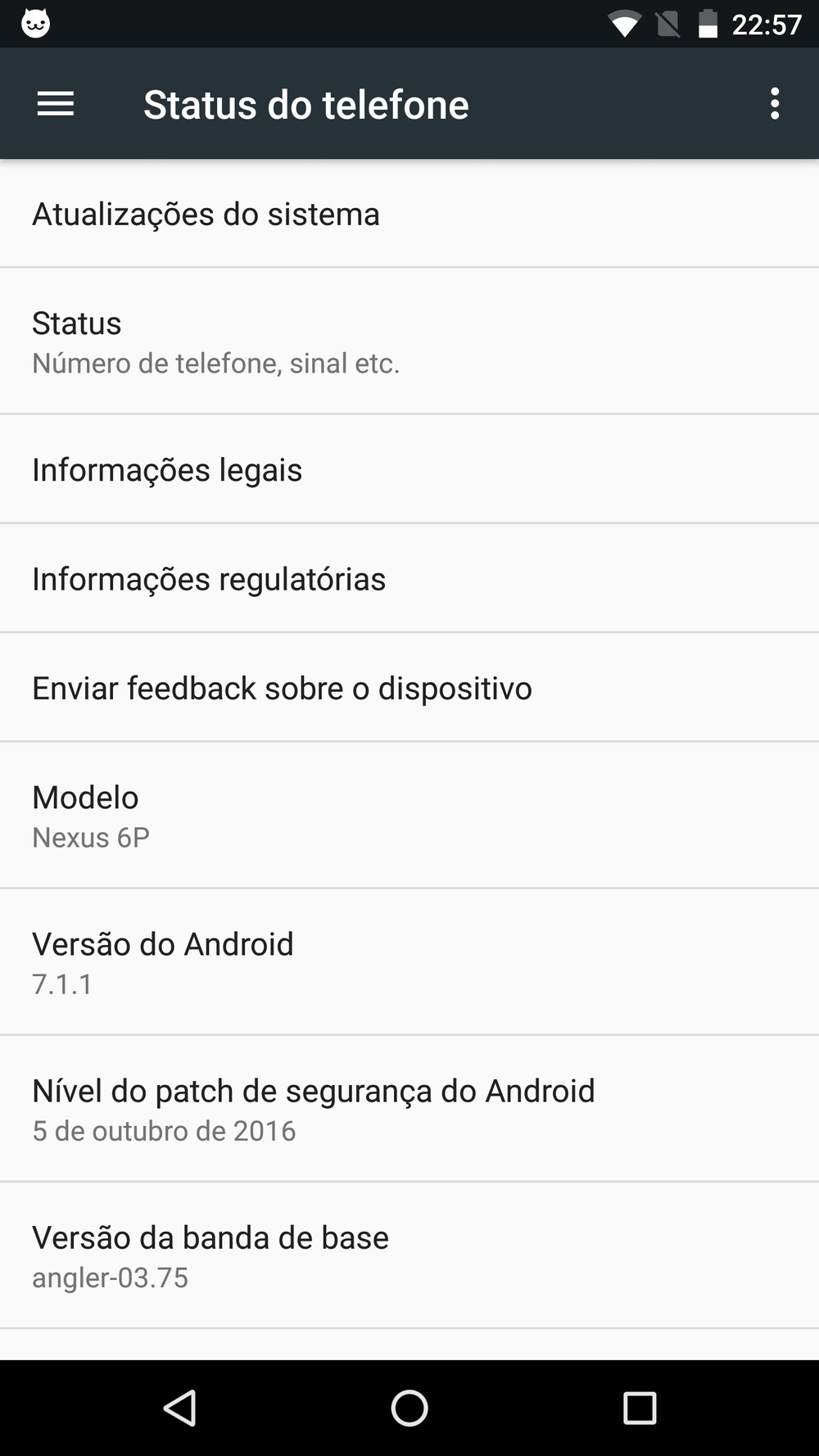Open Informações regulatórias
Screen dimensions: 819x1456
coord(409,578)
